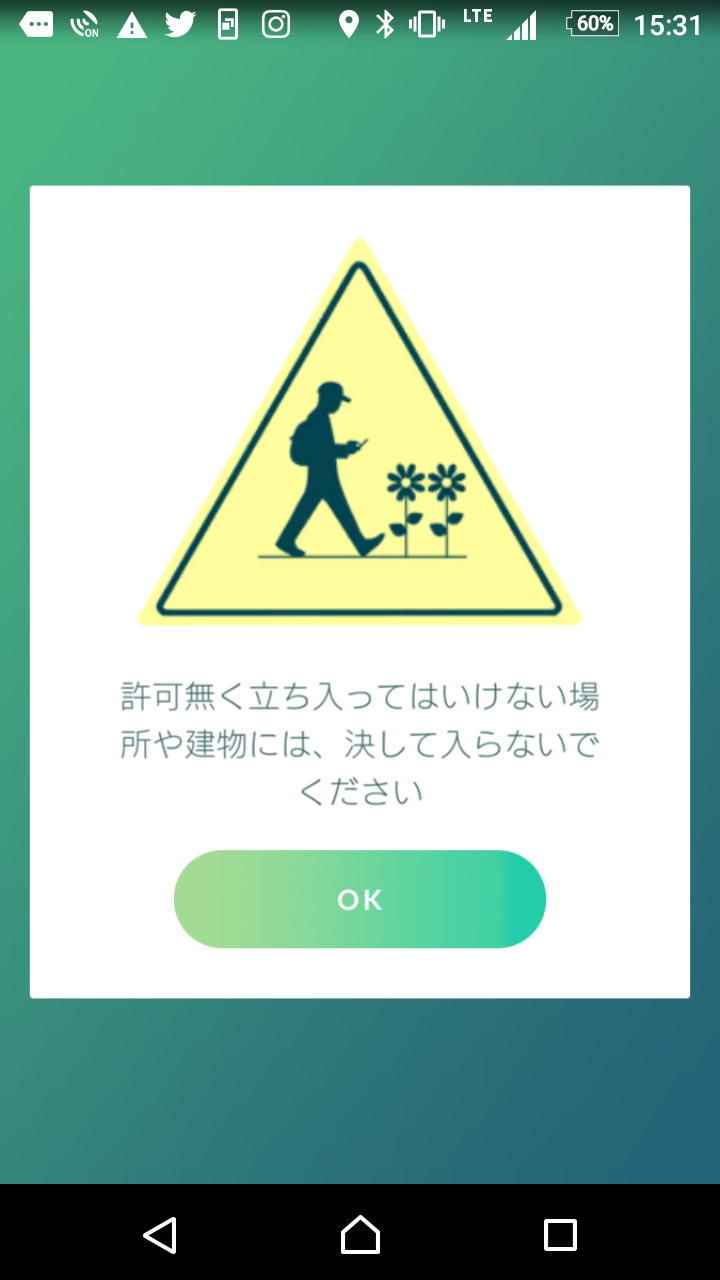Tap the location services icon
Image resolution: width=720 pixels, height=1280 pixels.
pos(348,23)
